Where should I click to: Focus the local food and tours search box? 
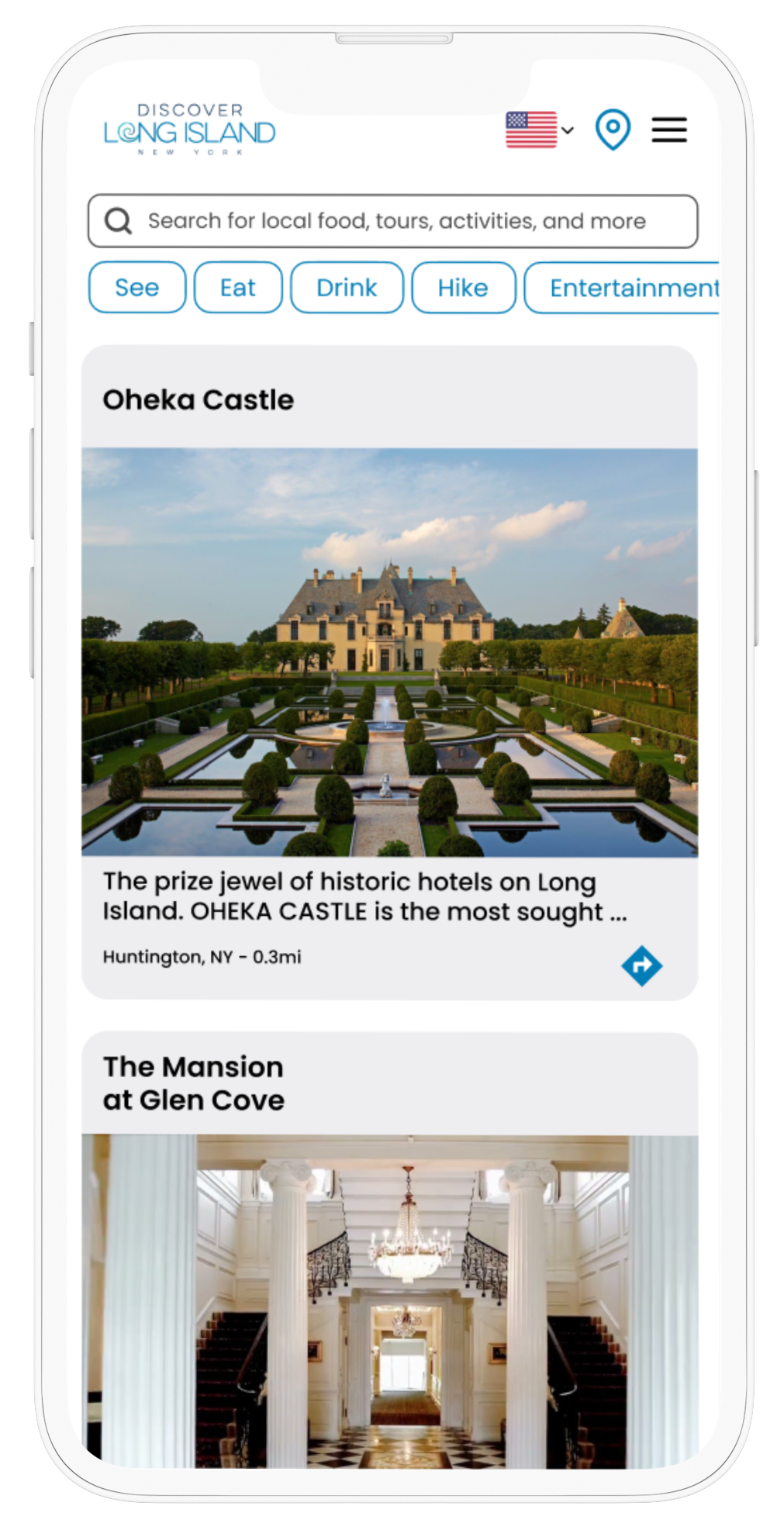pos(393,221)
